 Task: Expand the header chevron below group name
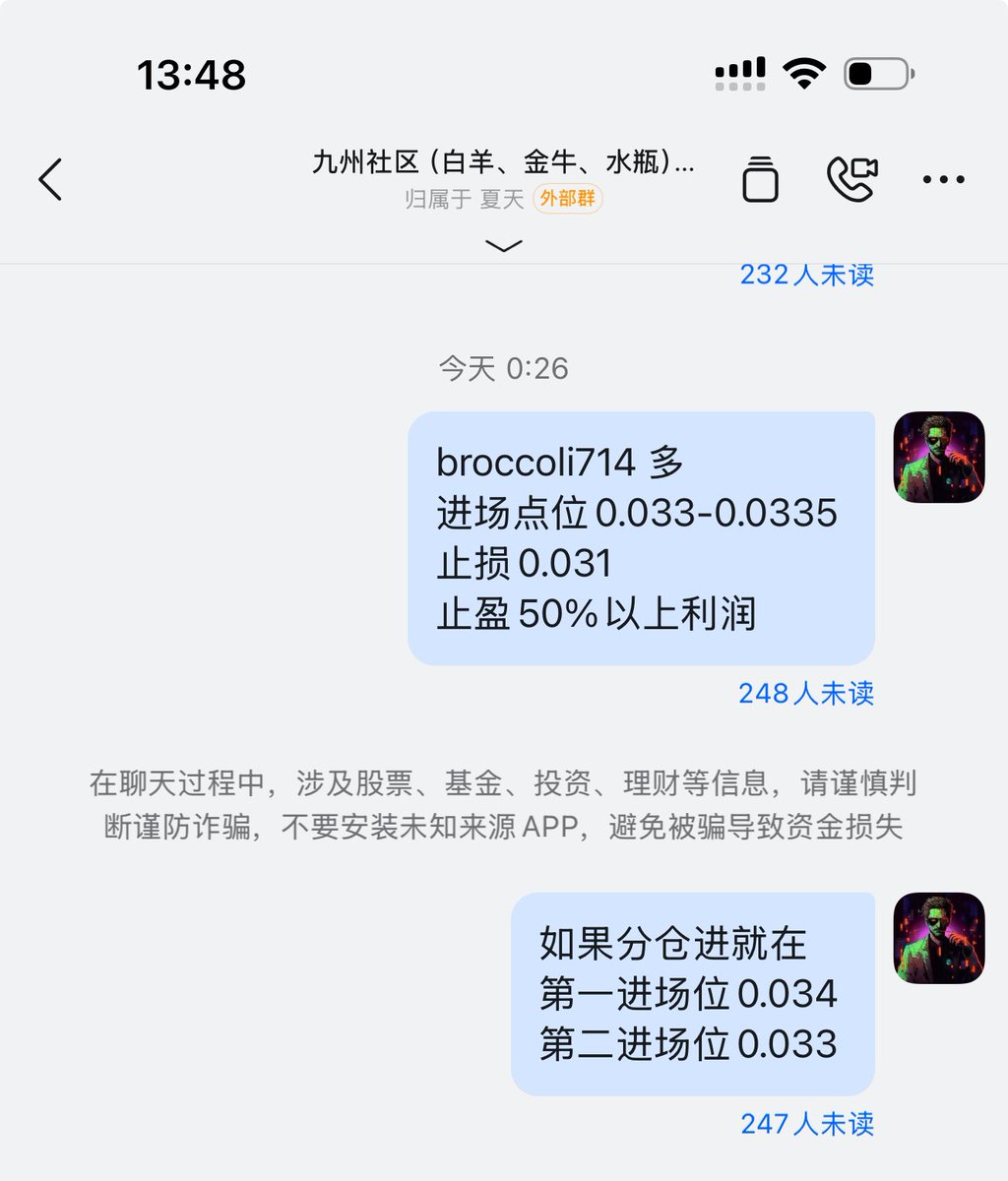[504, 245]
